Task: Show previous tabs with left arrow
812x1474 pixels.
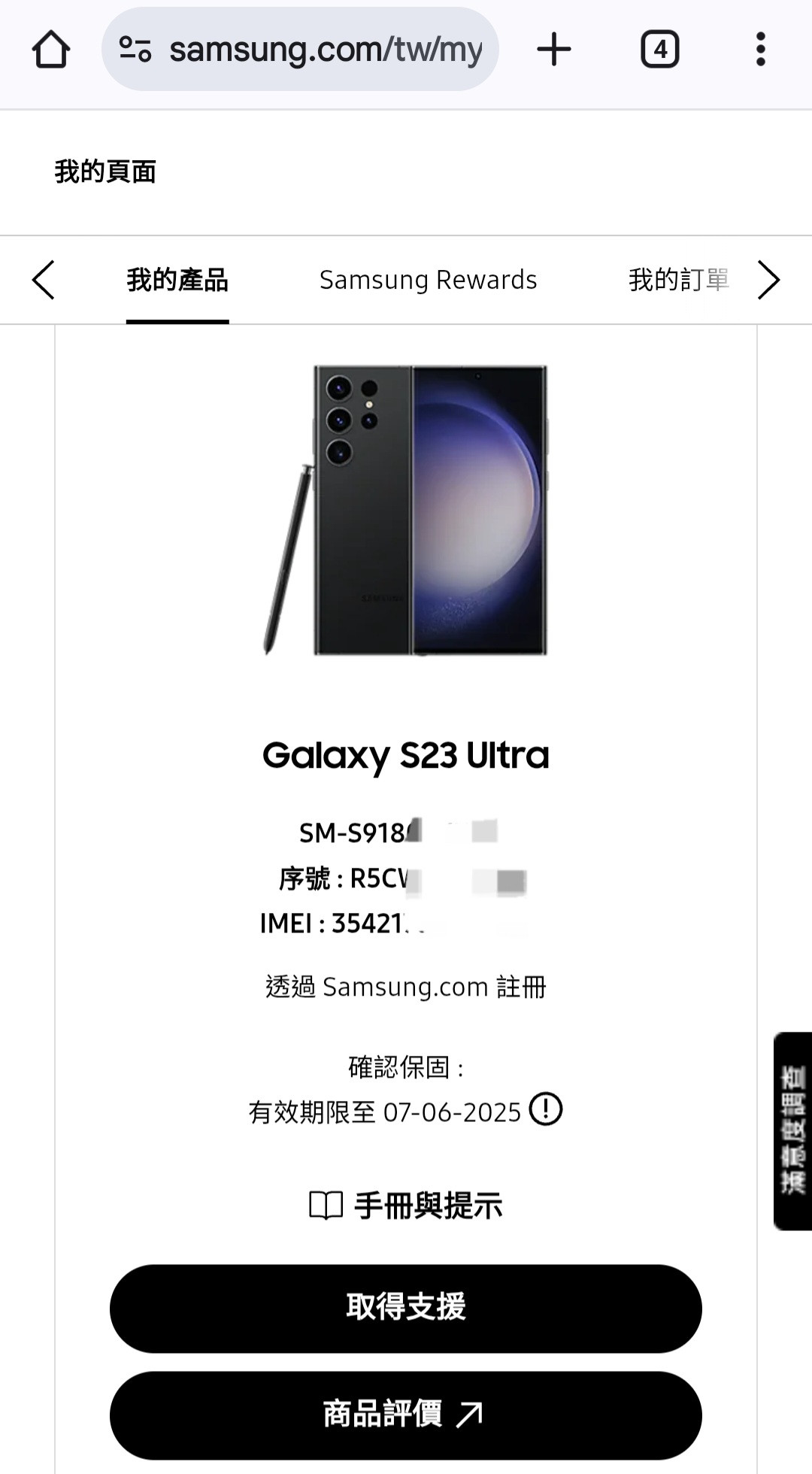Action: click(44, 281)
